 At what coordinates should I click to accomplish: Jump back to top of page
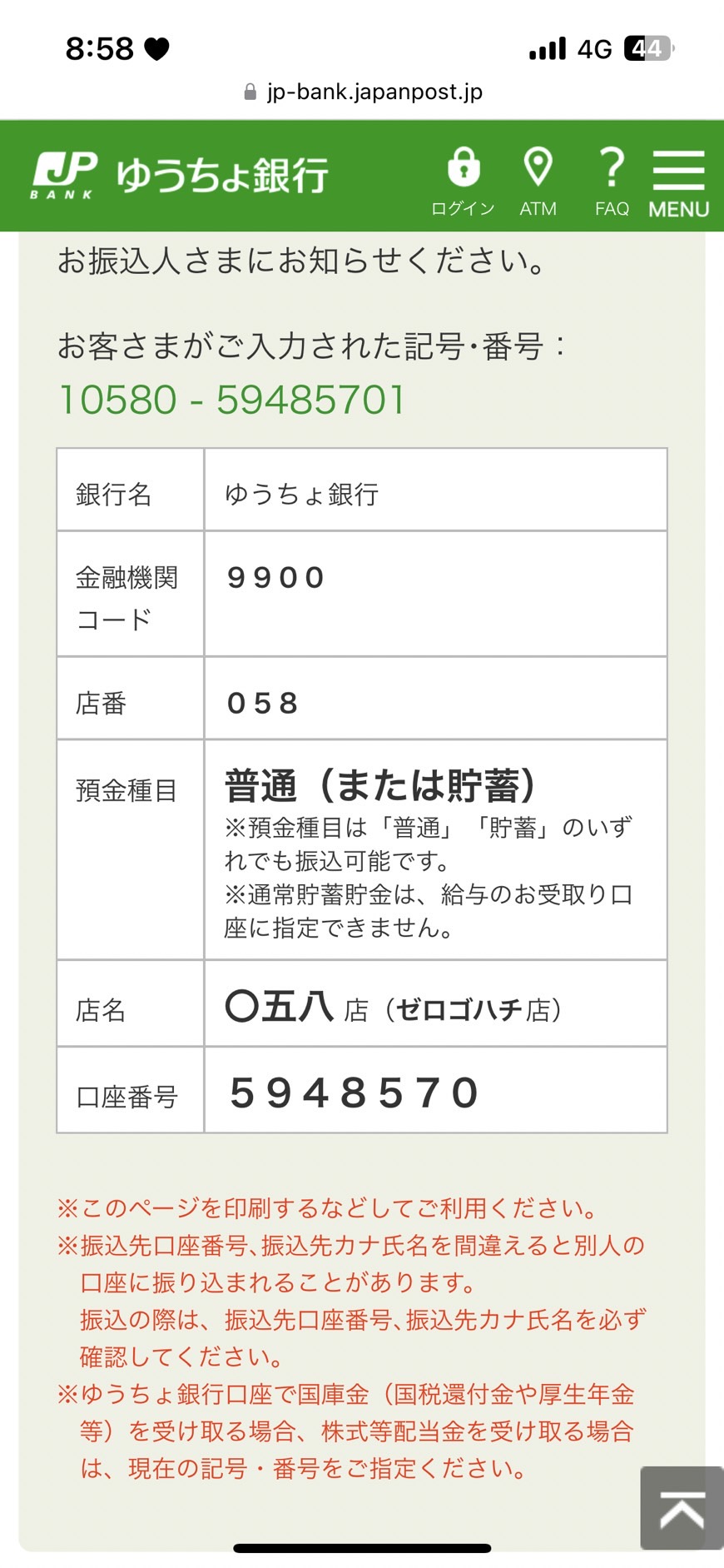click(x=682, y=1508)
